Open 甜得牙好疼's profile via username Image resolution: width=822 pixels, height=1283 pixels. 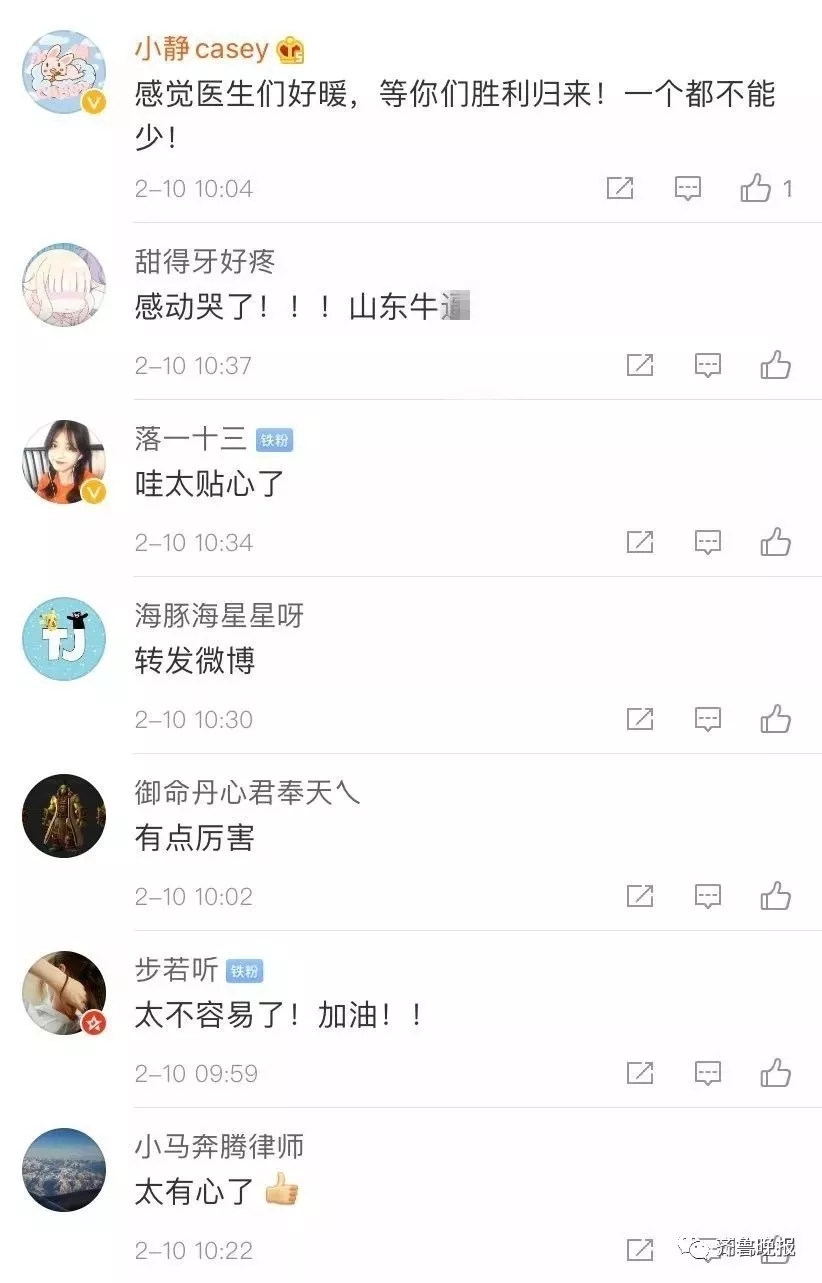pyautogui.click(x=204, y=262)
